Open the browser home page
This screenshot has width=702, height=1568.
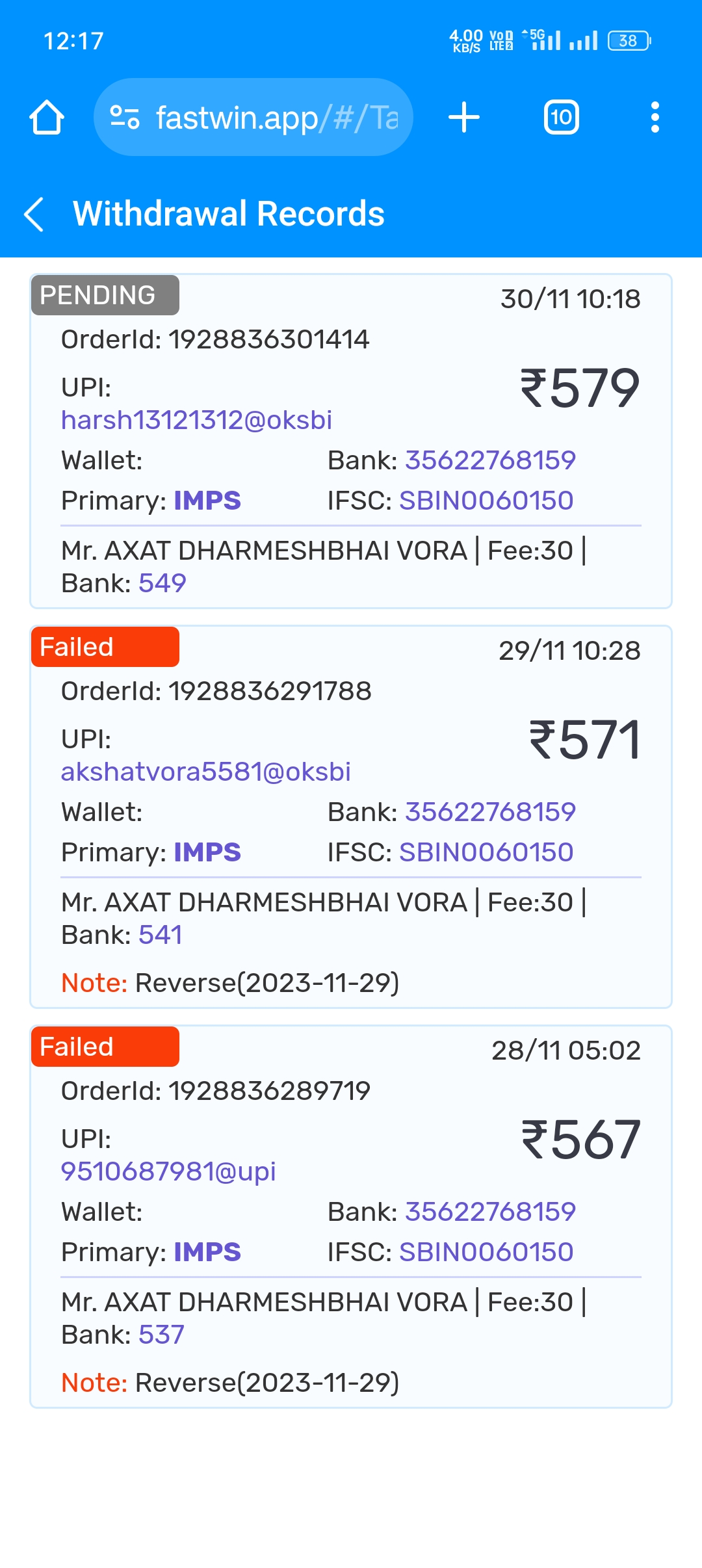point(47,118)
